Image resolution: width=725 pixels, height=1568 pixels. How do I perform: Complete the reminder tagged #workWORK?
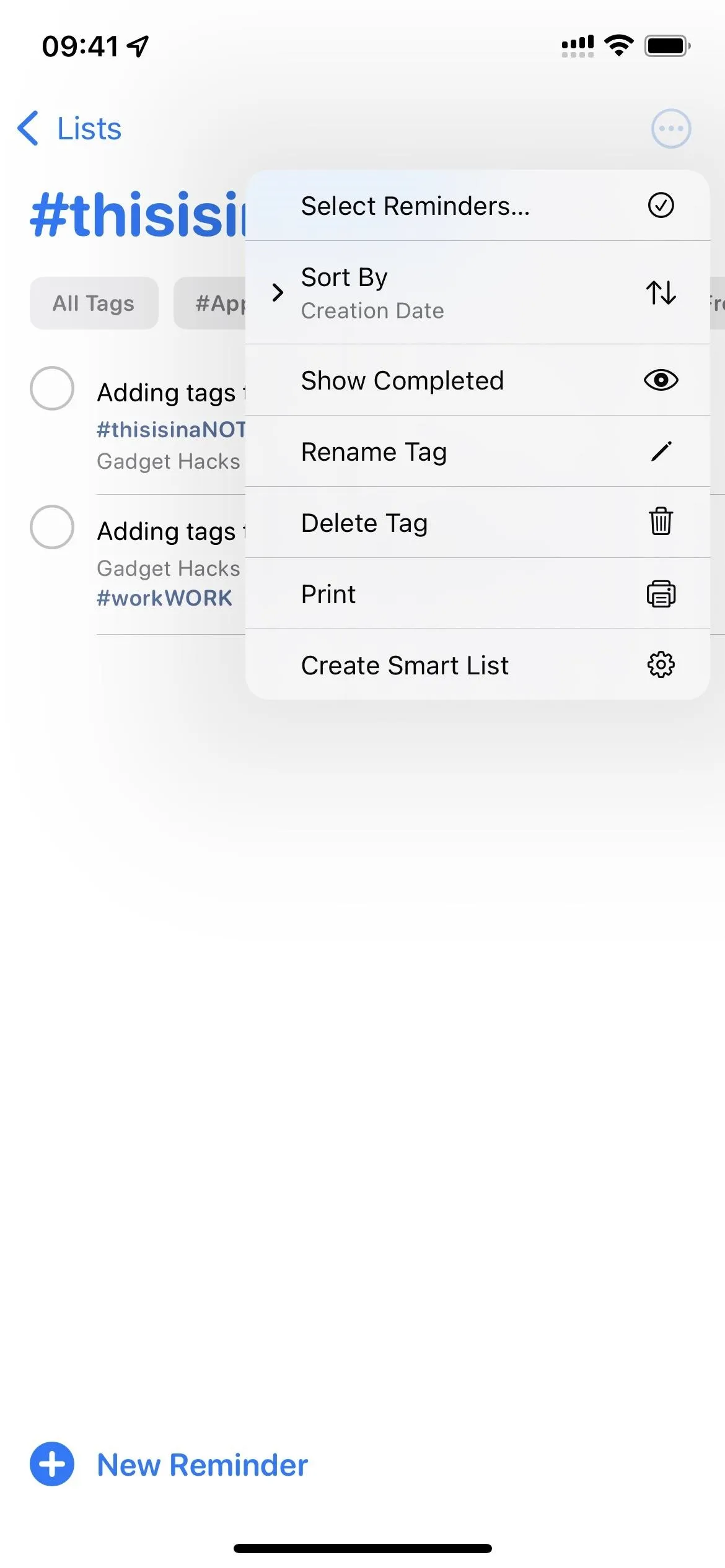point(52,528)
